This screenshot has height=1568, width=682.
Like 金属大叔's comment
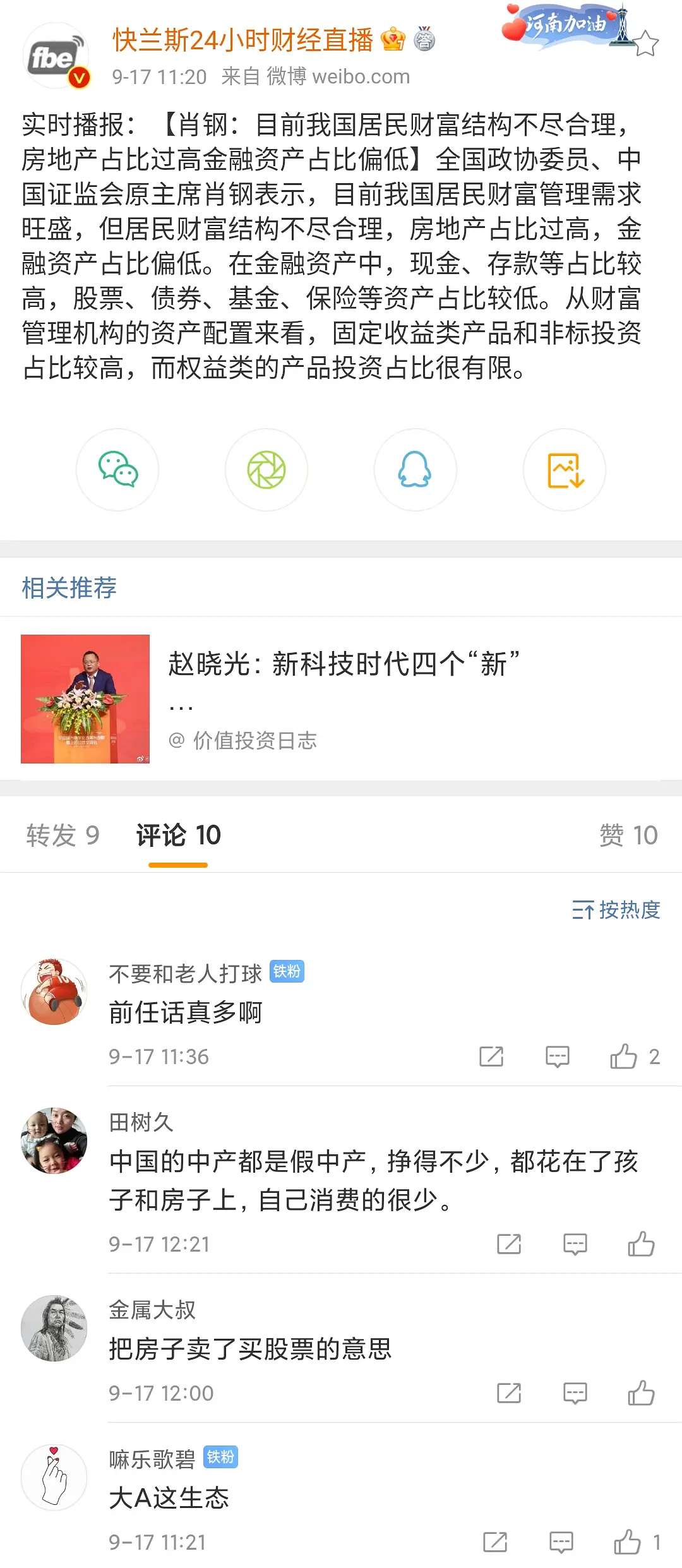(641, 1393)
